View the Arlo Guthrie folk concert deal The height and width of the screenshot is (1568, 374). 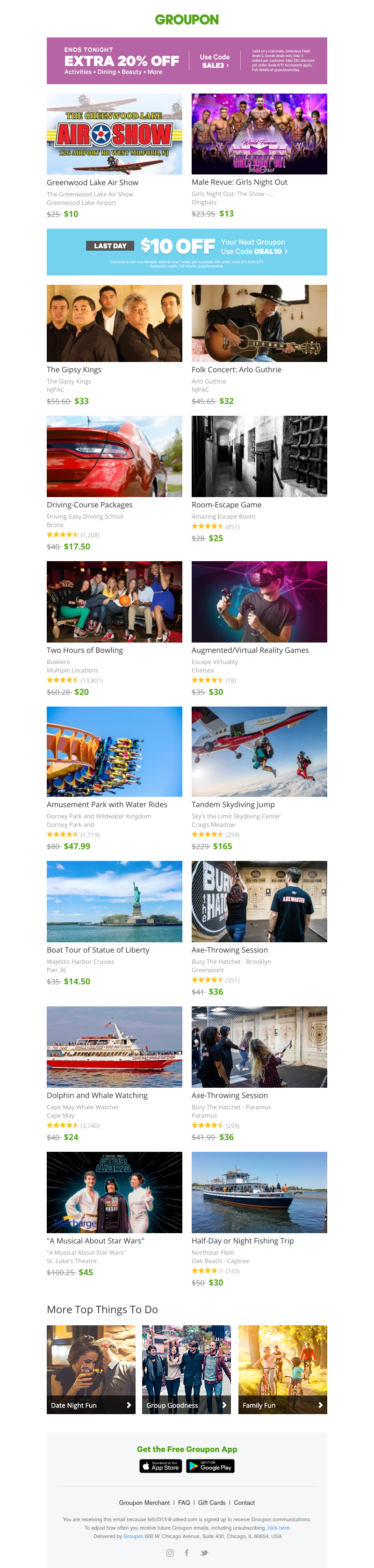click(x=259, y=323)
